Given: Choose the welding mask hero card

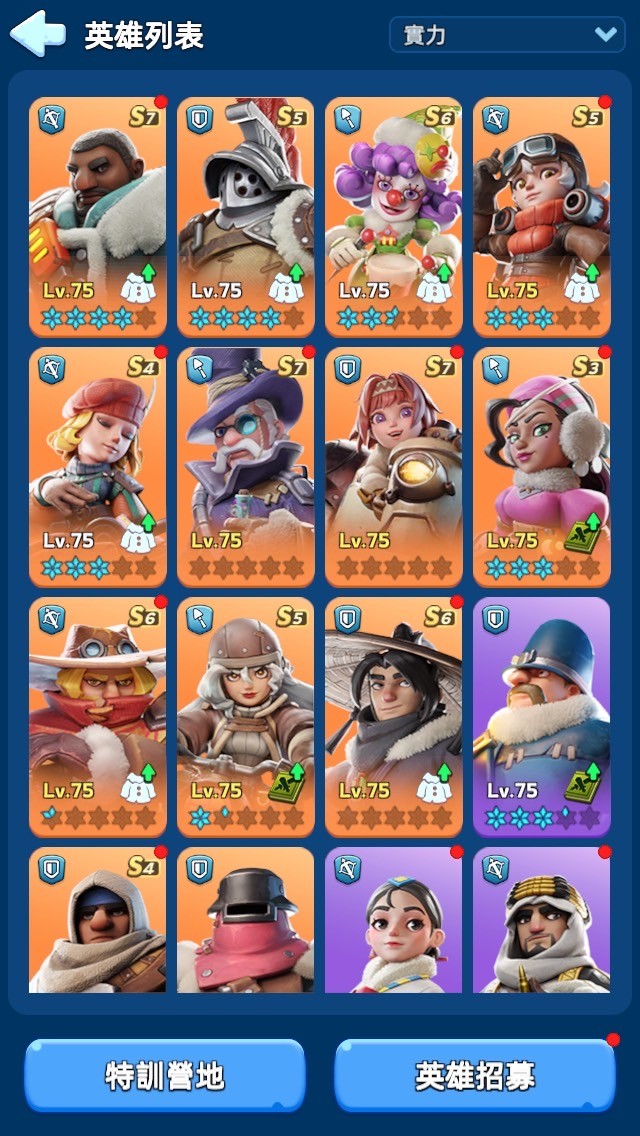Looking at the screenshot, I should [x=245, y=920].
